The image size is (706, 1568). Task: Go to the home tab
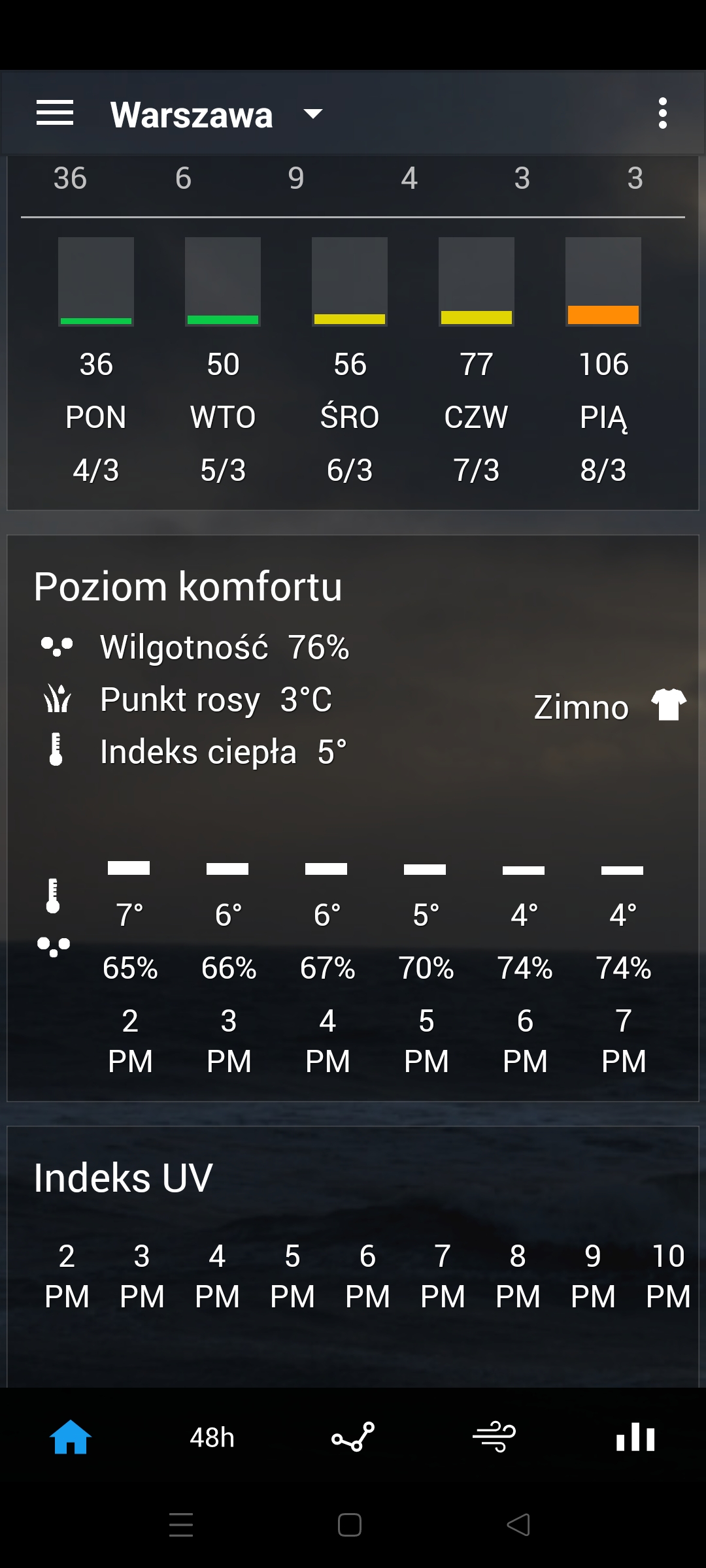[x=71, y=1437]
